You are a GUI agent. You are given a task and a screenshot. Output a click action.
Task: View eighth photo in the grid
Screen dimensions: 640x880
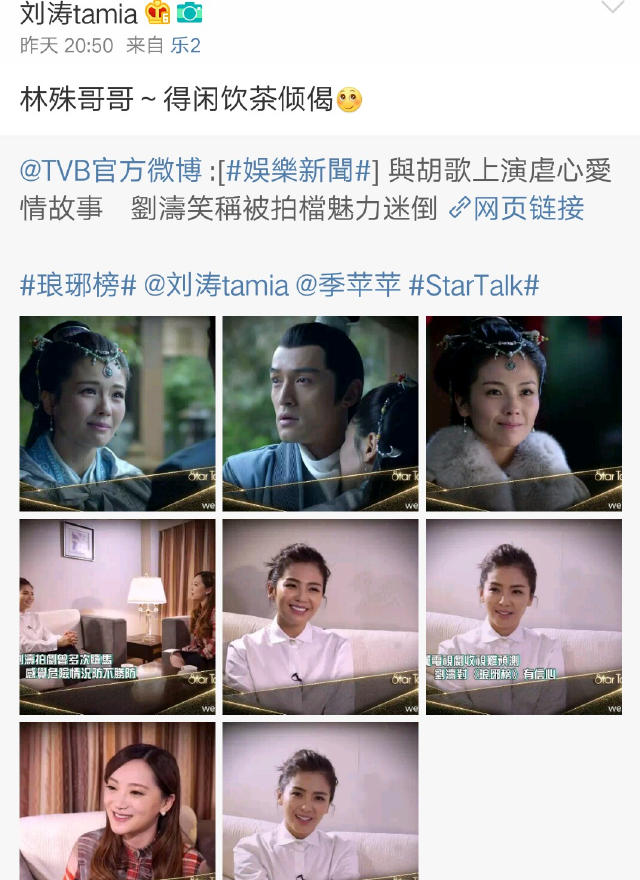pyautogui.click(x=320, y=800)
